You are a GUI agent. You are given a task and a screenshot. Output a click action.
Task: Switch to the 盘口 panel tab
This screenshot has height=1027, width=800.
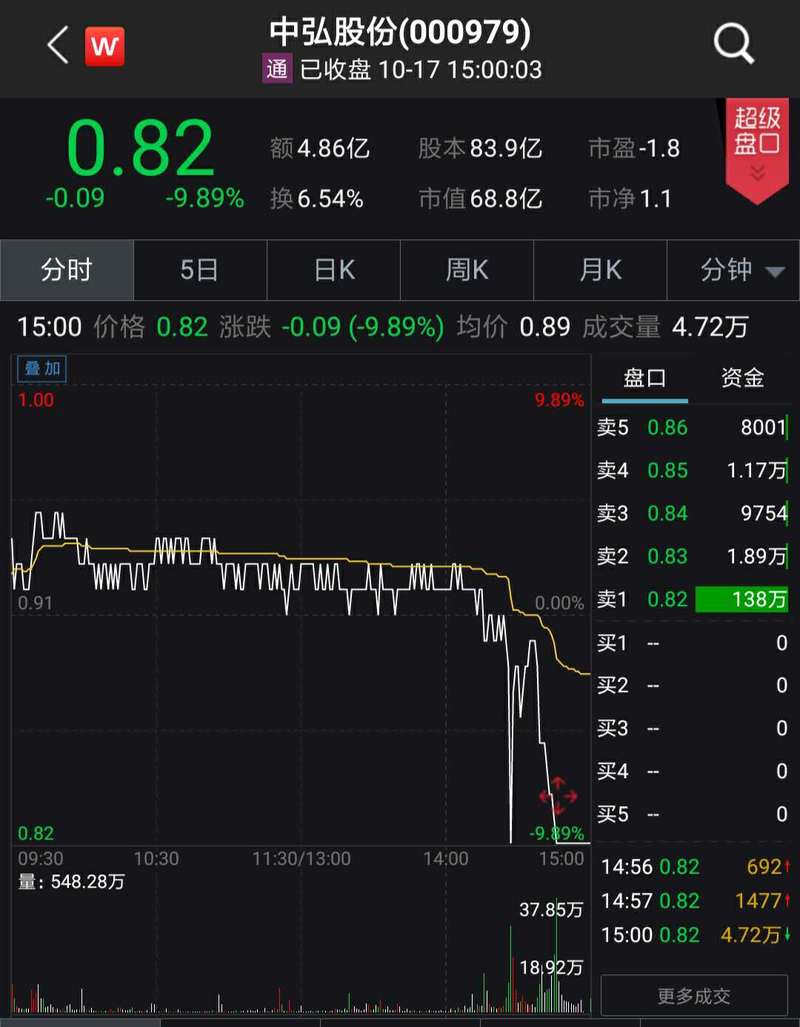[x=644, y=378]
